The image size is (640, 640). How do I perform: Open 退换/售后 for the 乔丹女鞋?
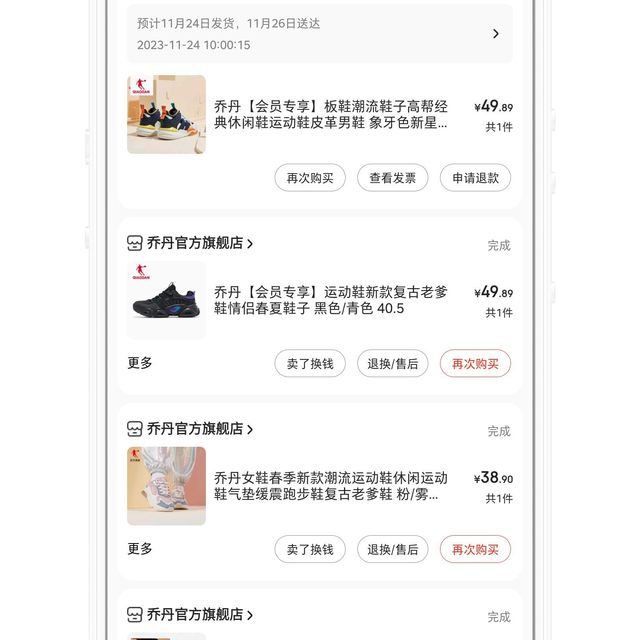click(x=393, y=549)
